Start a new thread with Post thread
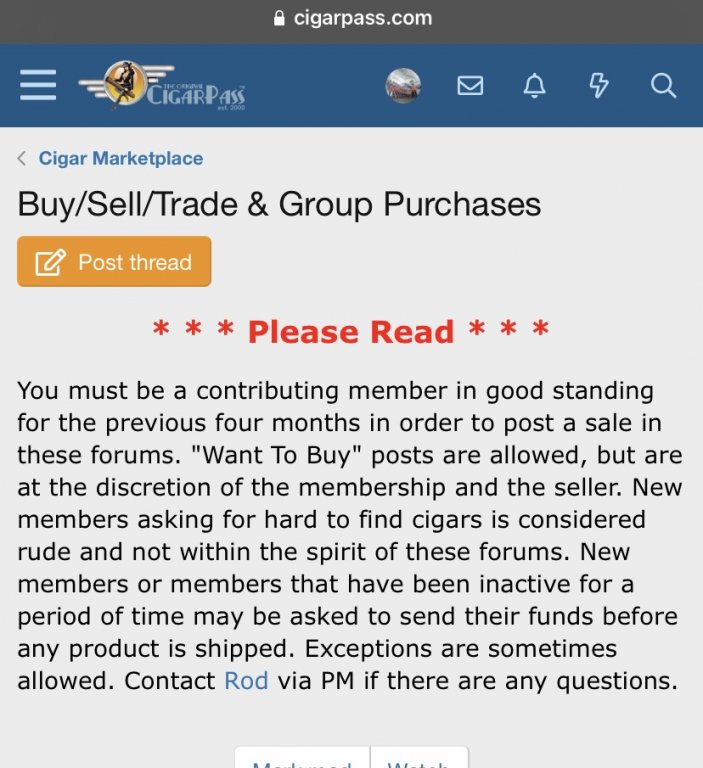703x768 pixels. coord(114,262)
